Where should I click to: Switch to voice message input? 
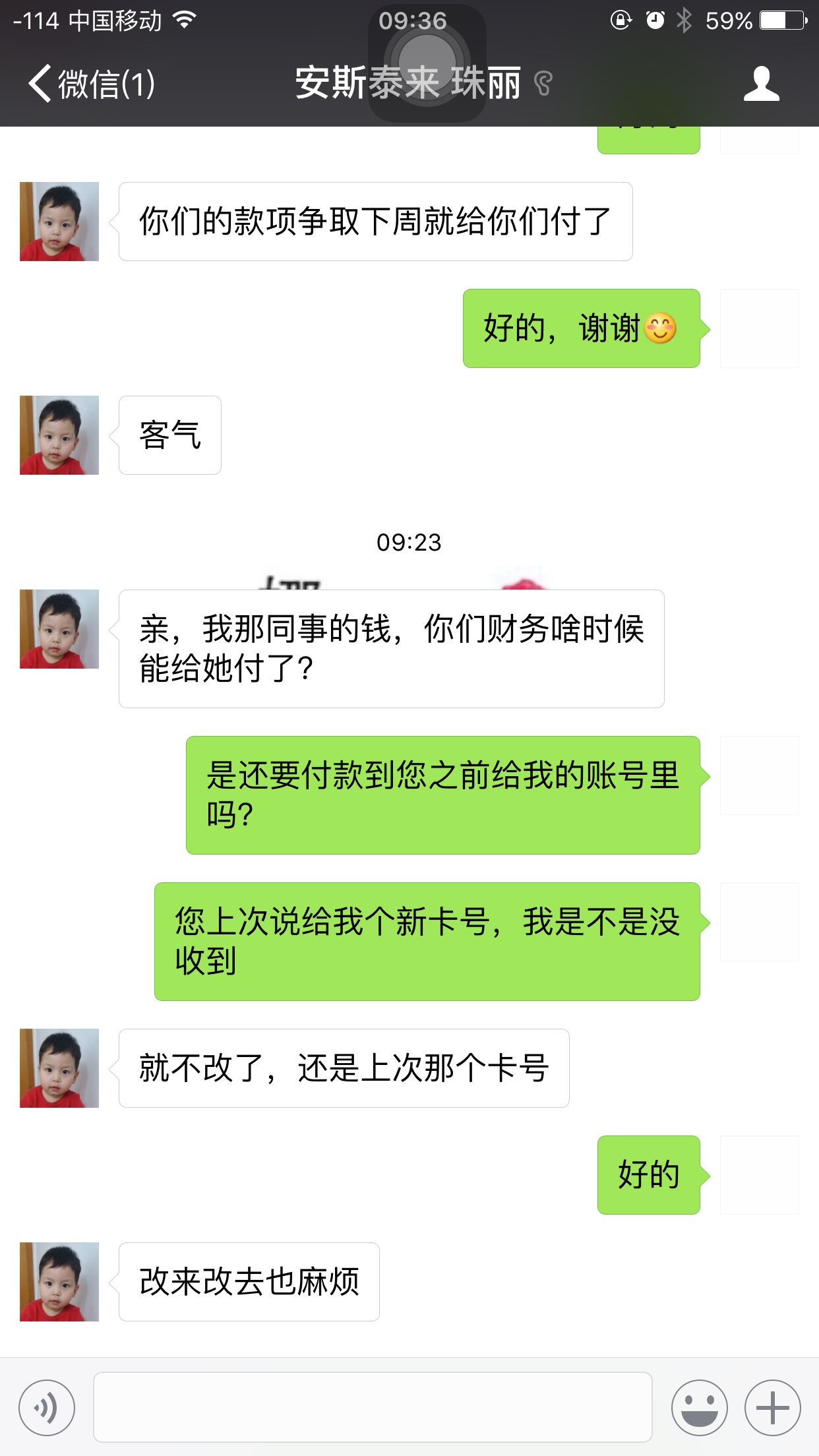[47, 1407]
